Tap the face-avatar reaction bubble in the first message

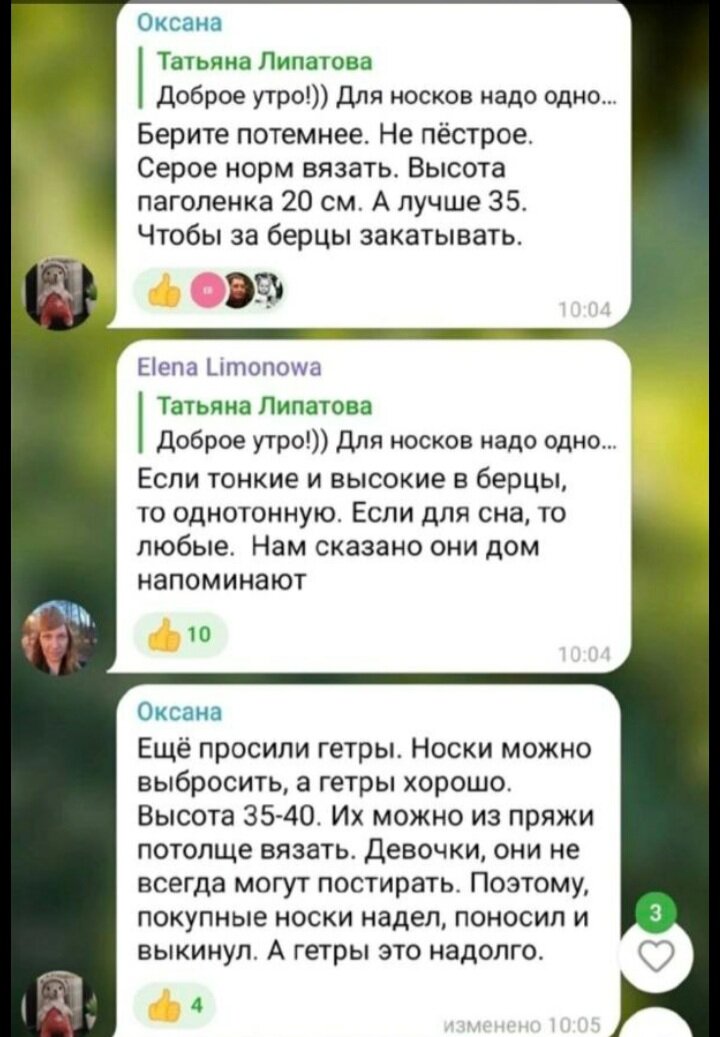[x=237, y=290]
